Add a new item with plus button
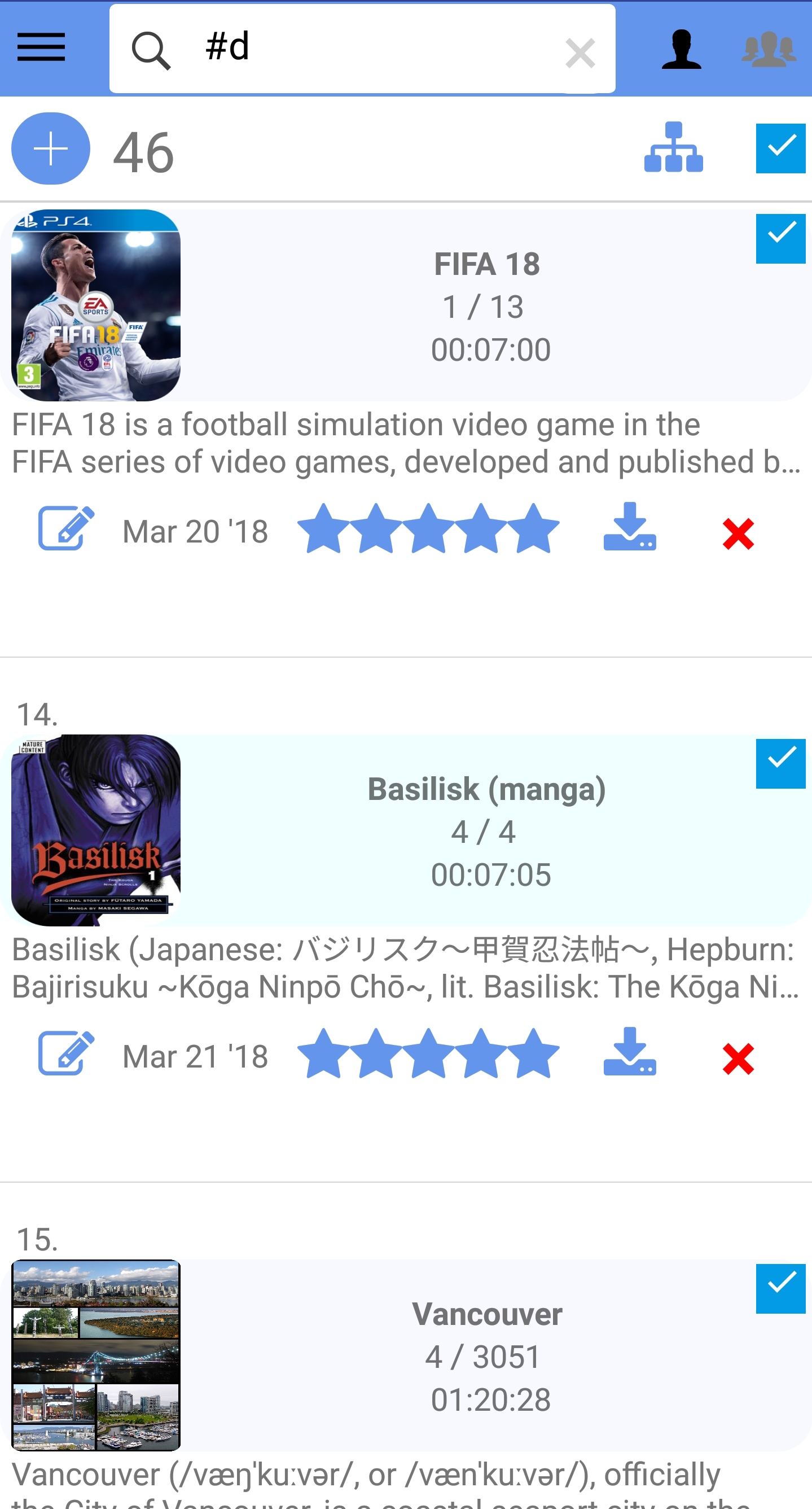 click(51, 149)
